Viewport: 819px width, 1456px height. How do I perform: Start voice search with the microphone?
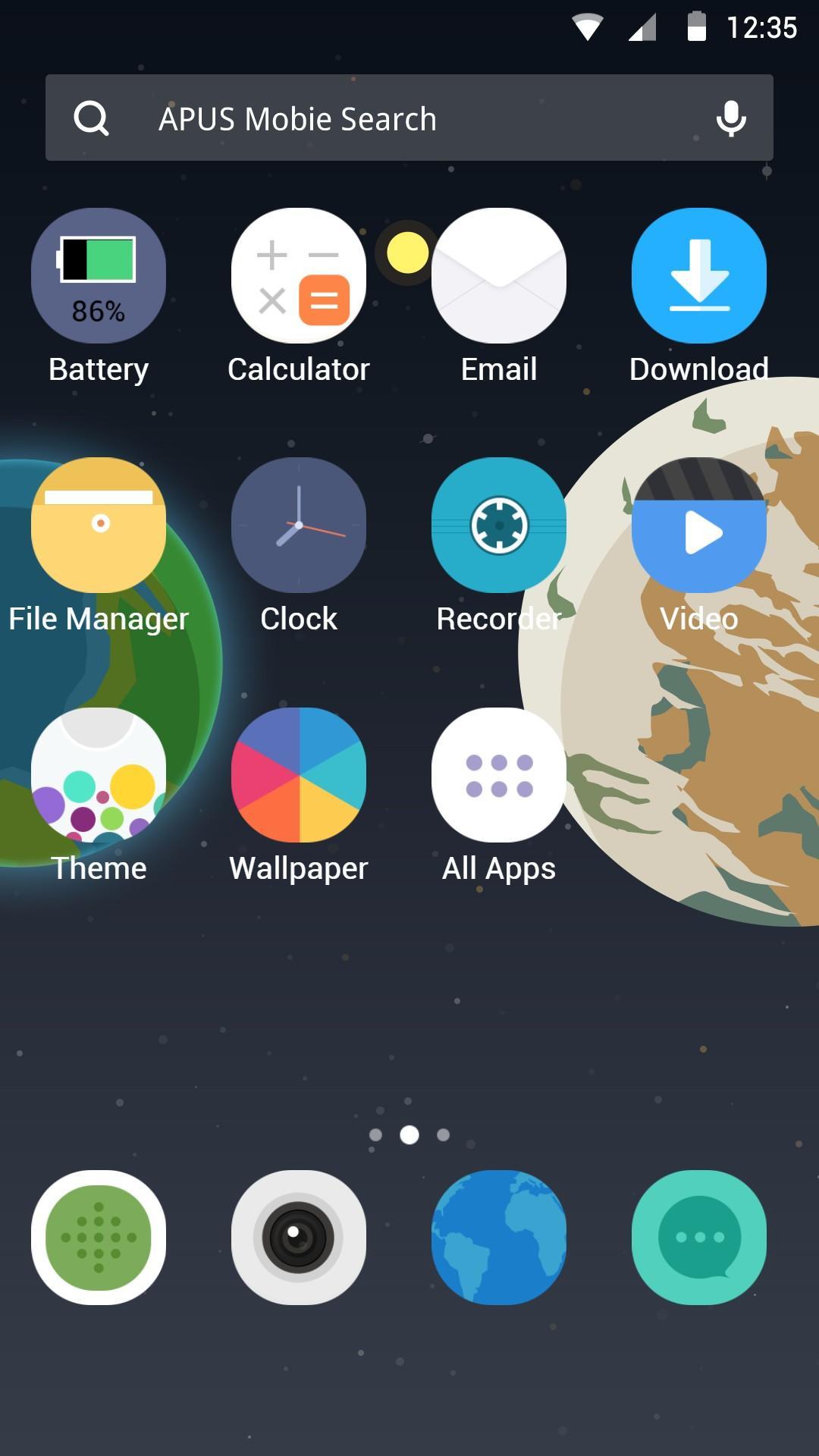[x=731, y=118]
